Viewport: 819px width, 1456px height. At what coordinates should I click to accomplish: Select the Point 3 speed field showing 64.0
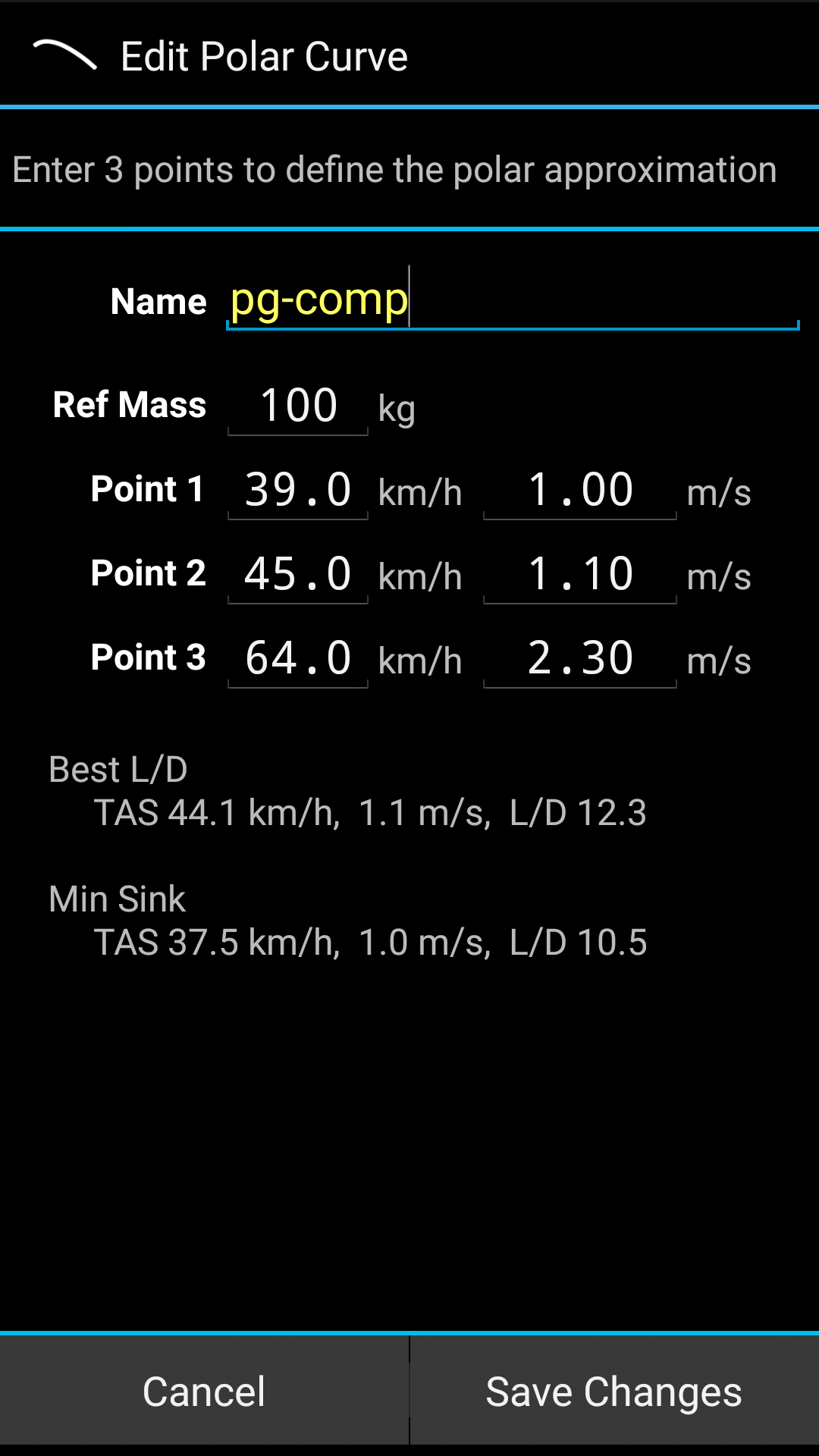click(x=297, y=658)
